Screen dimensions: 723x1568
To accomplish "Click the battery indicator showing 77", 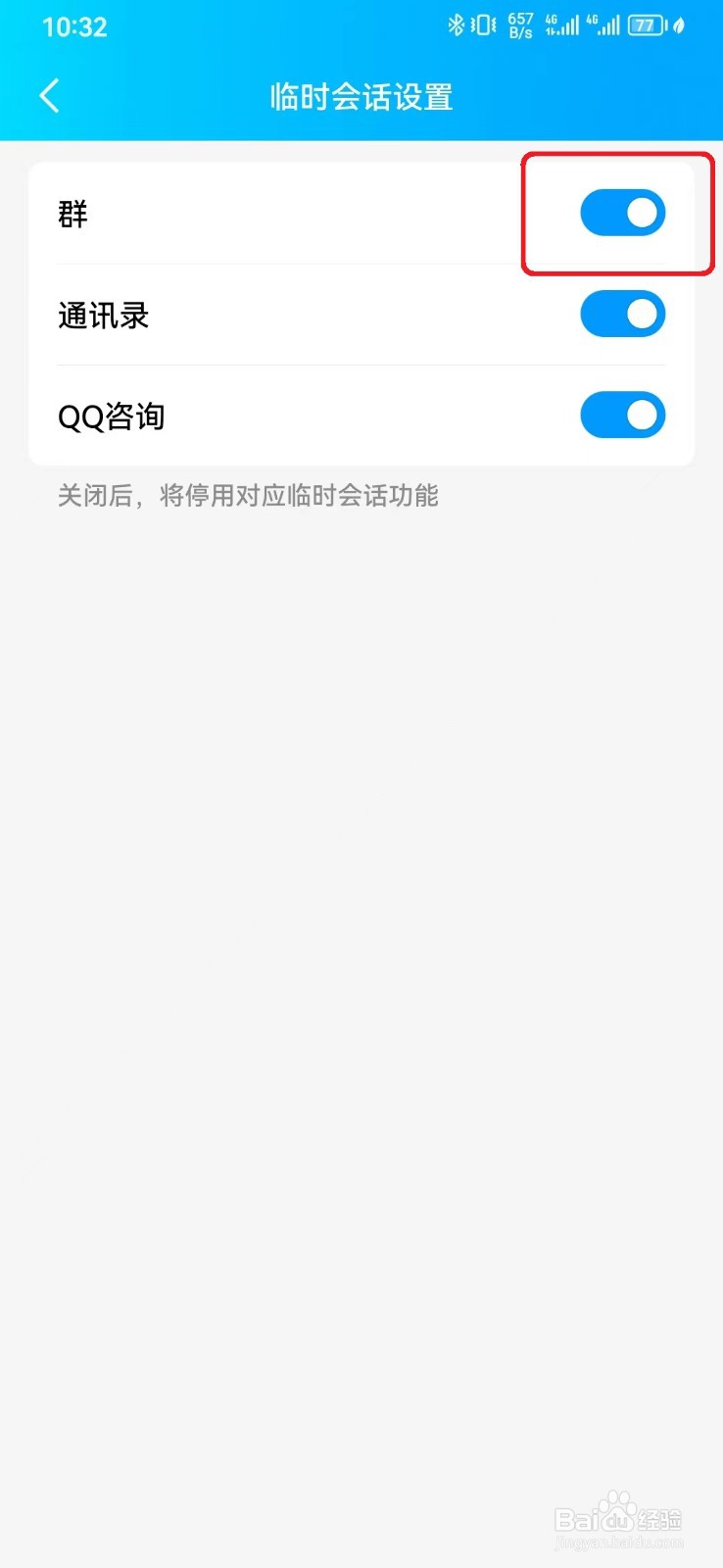I will click(x=645, y=25).
